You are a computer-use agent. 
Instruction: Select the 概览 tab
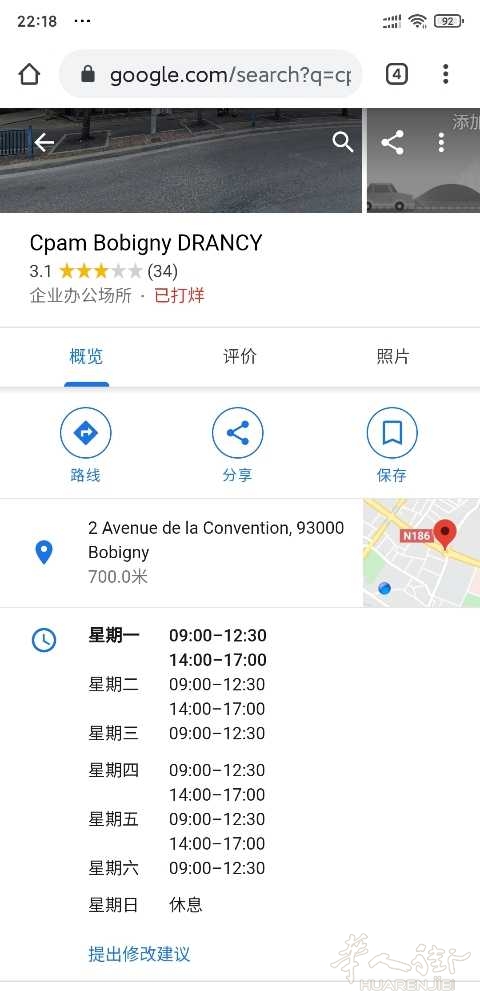(x=86, y=357)
